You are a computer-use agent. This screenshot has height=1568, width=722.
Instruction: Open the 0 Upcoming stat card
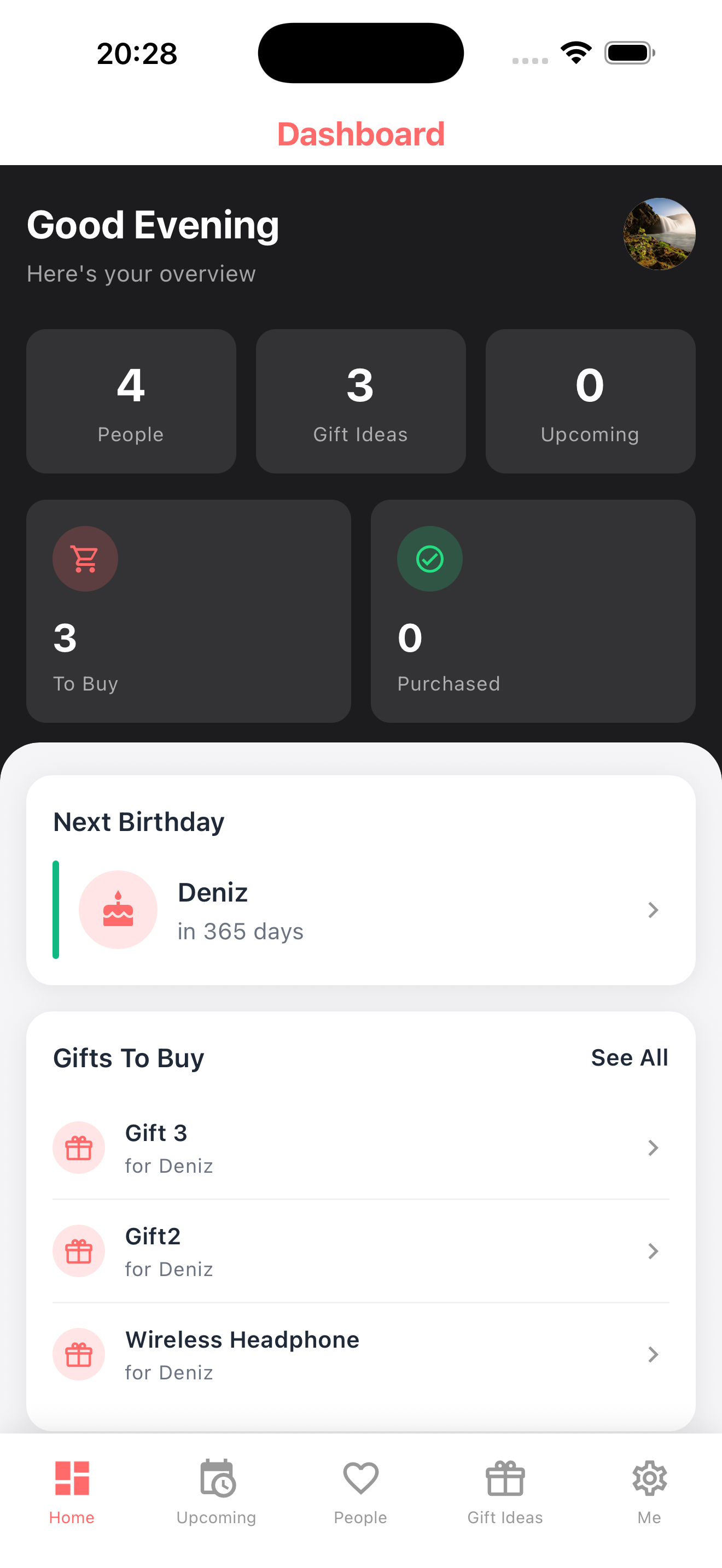(589, 401)
